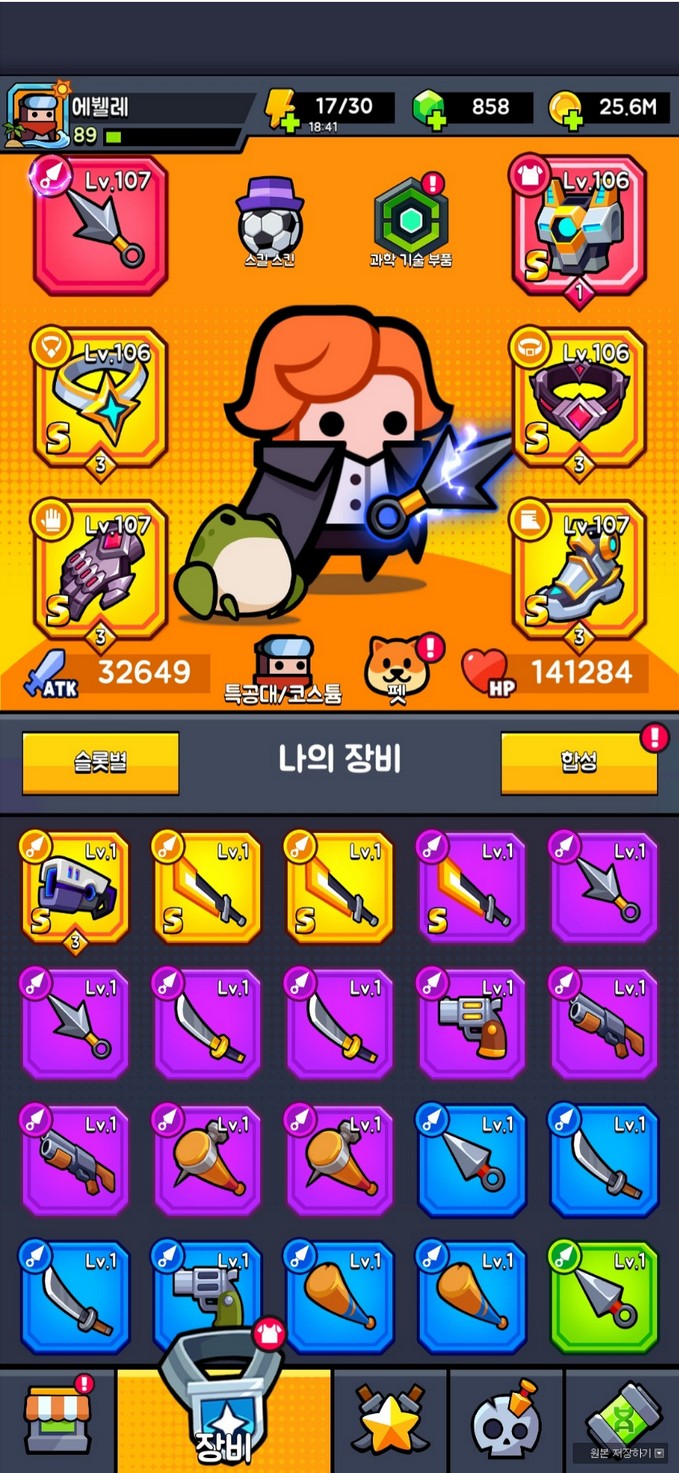Tap the 슬롯별 sort button

click(100, 762)
